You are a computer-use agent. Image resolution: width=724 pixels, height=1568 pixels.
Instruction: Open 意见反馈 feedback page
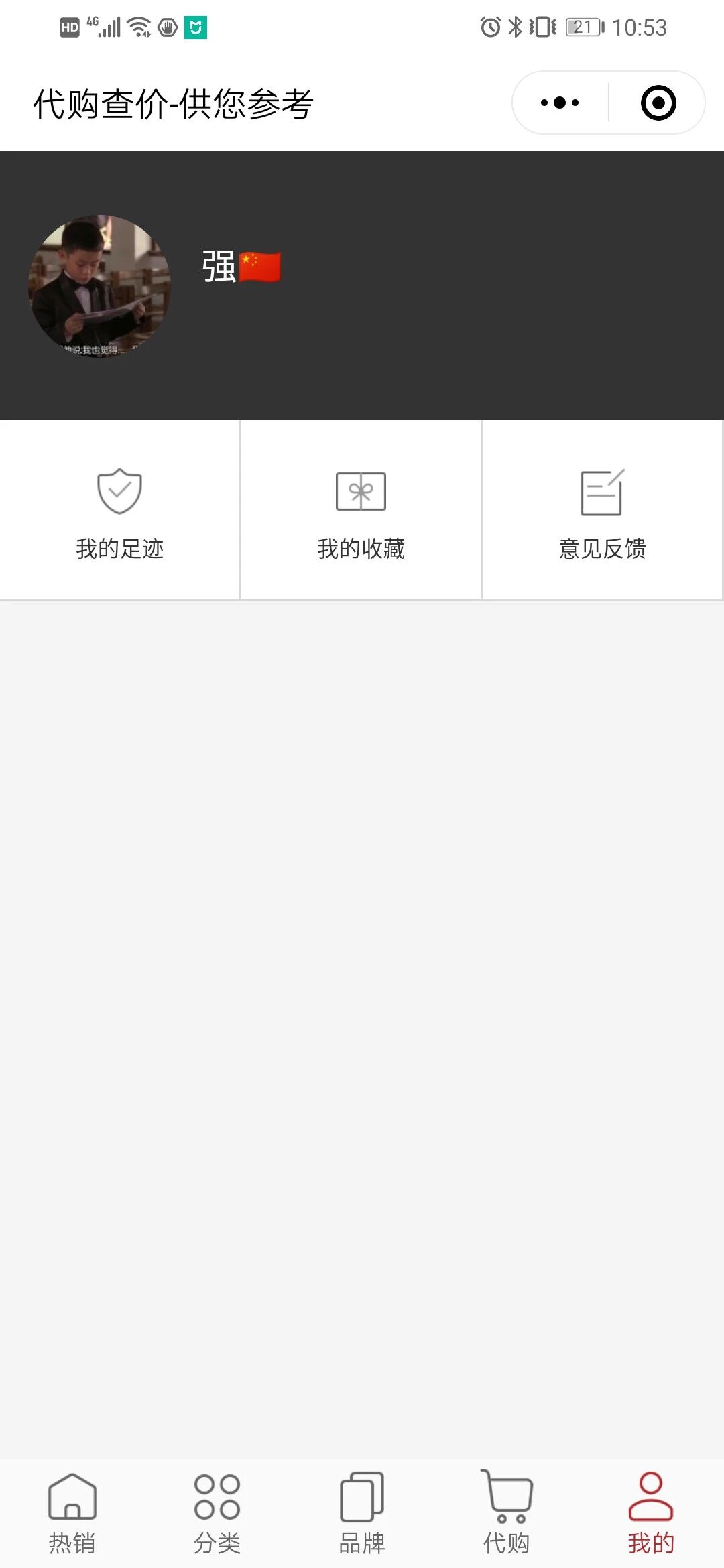[x=602, y=511]
